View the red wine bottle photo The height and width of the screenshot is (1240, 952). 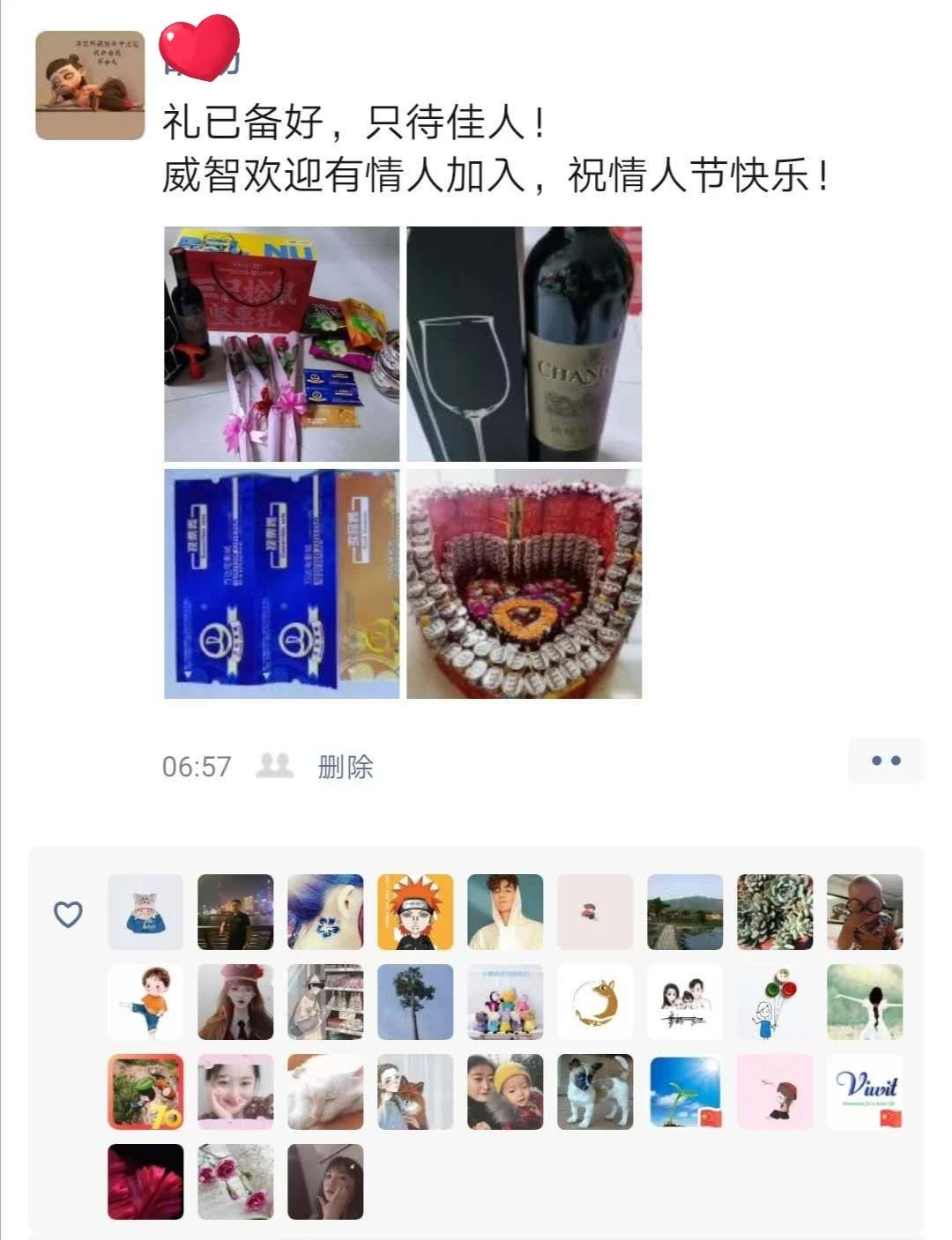[x=524, y=344]
